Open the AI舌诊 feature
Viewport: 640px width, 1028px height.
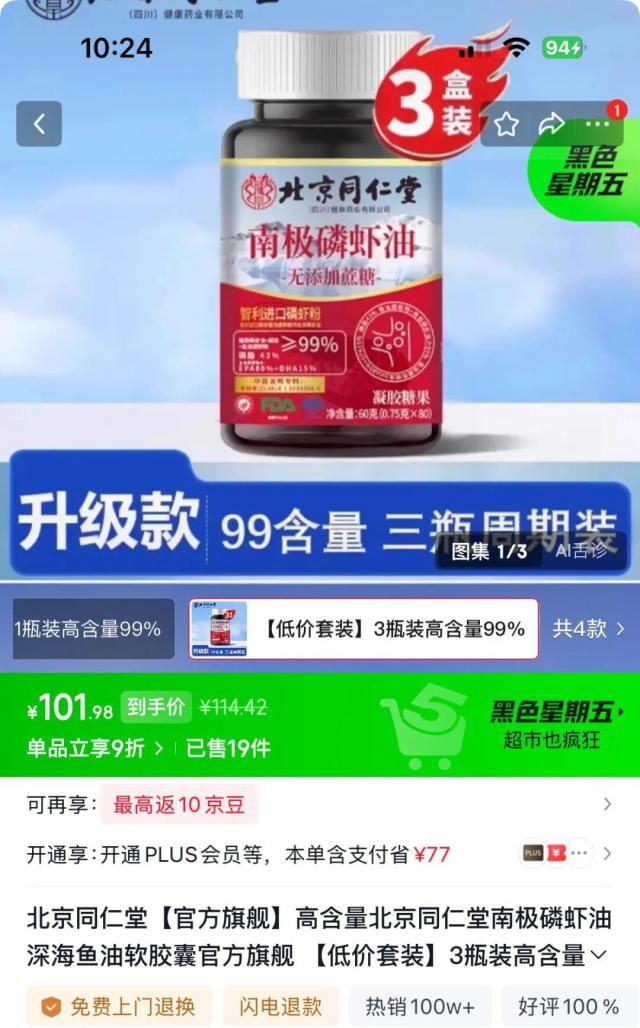(x=582, y=551)
